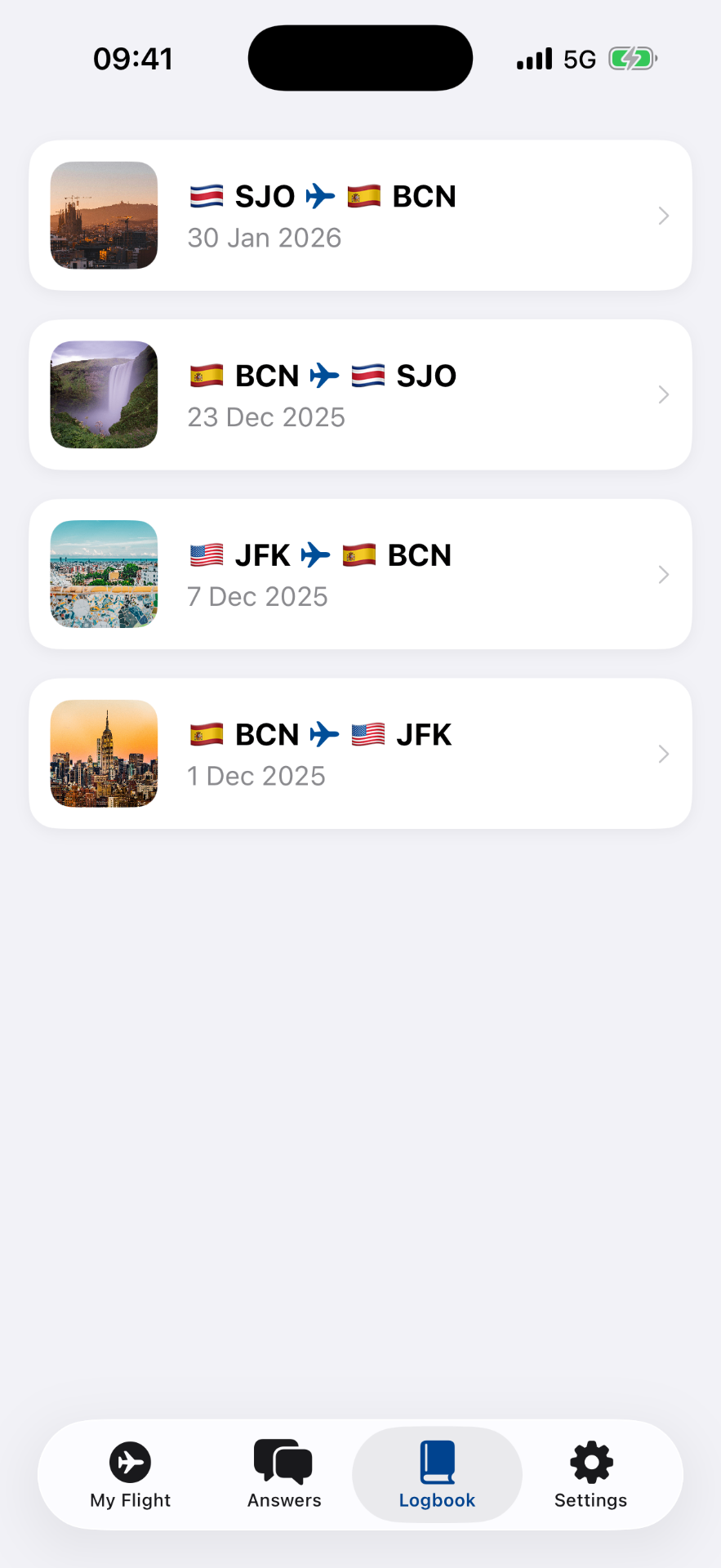Open chevron on the 1 Dec 2025 flight

[663, 754]
